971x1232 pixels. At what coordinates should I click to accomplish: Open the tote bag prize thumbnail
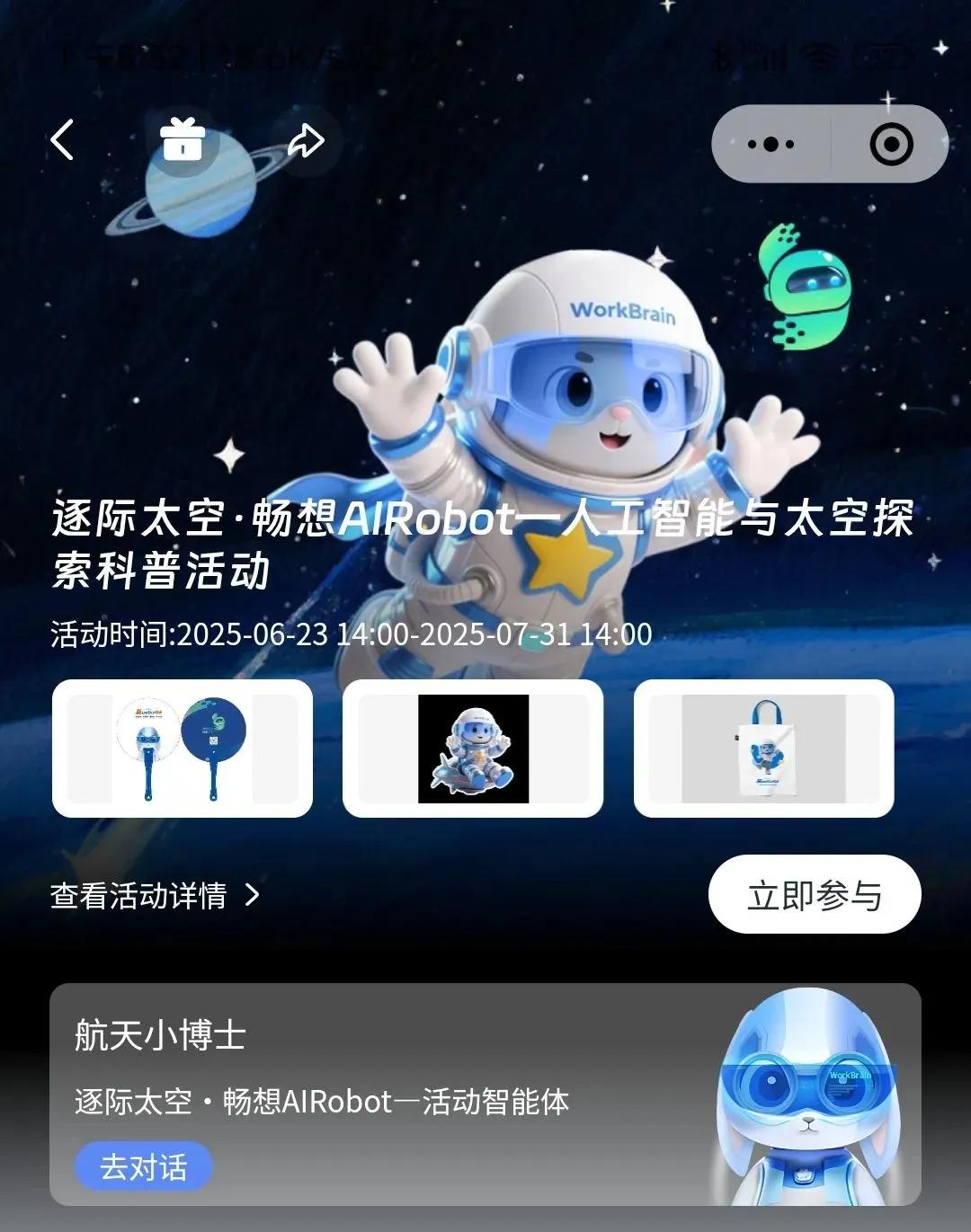point(763,749)
